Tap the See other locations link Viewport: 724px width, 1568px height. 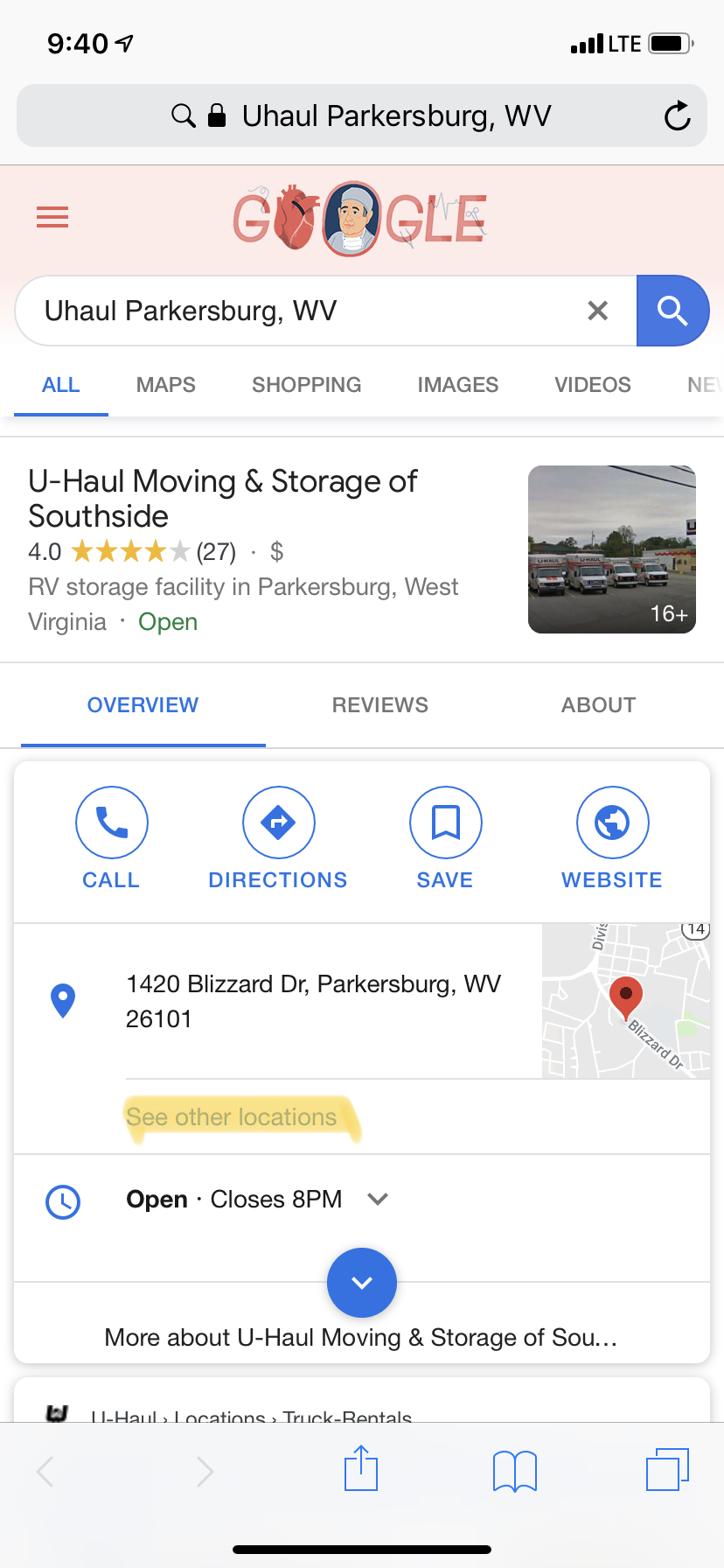[x=232, y=1117]
